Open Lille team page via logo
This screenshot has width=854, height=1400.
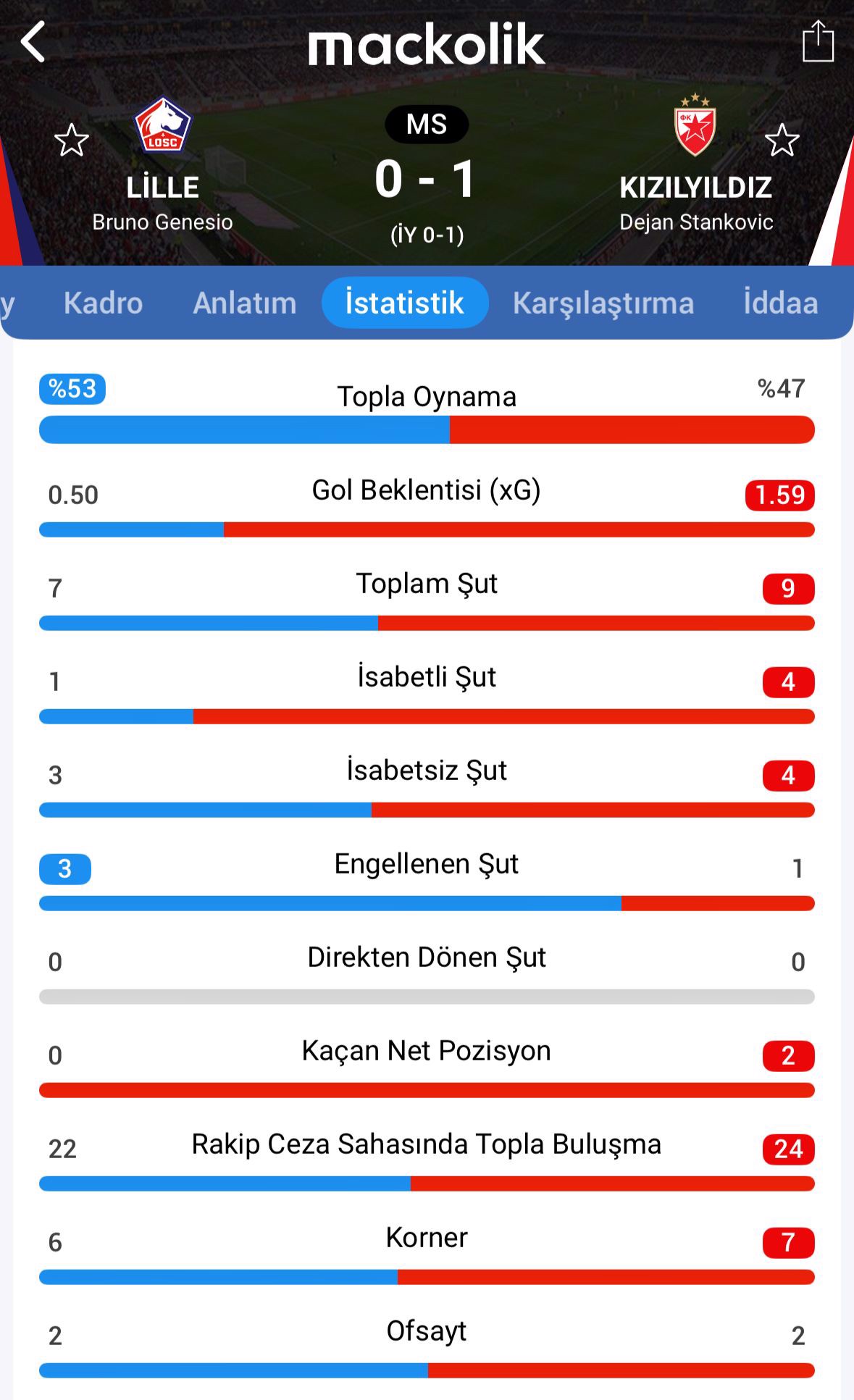pyautogui.click(x=163, y=126)
